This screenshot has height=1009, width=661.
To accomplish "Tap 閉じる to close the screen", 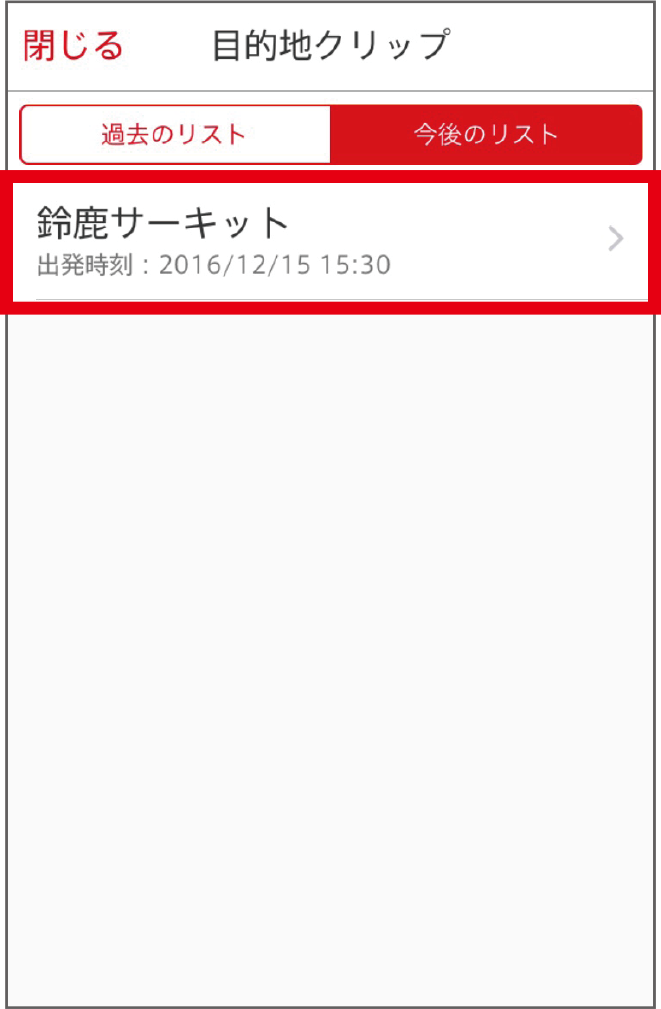I will tap(73, 46).
